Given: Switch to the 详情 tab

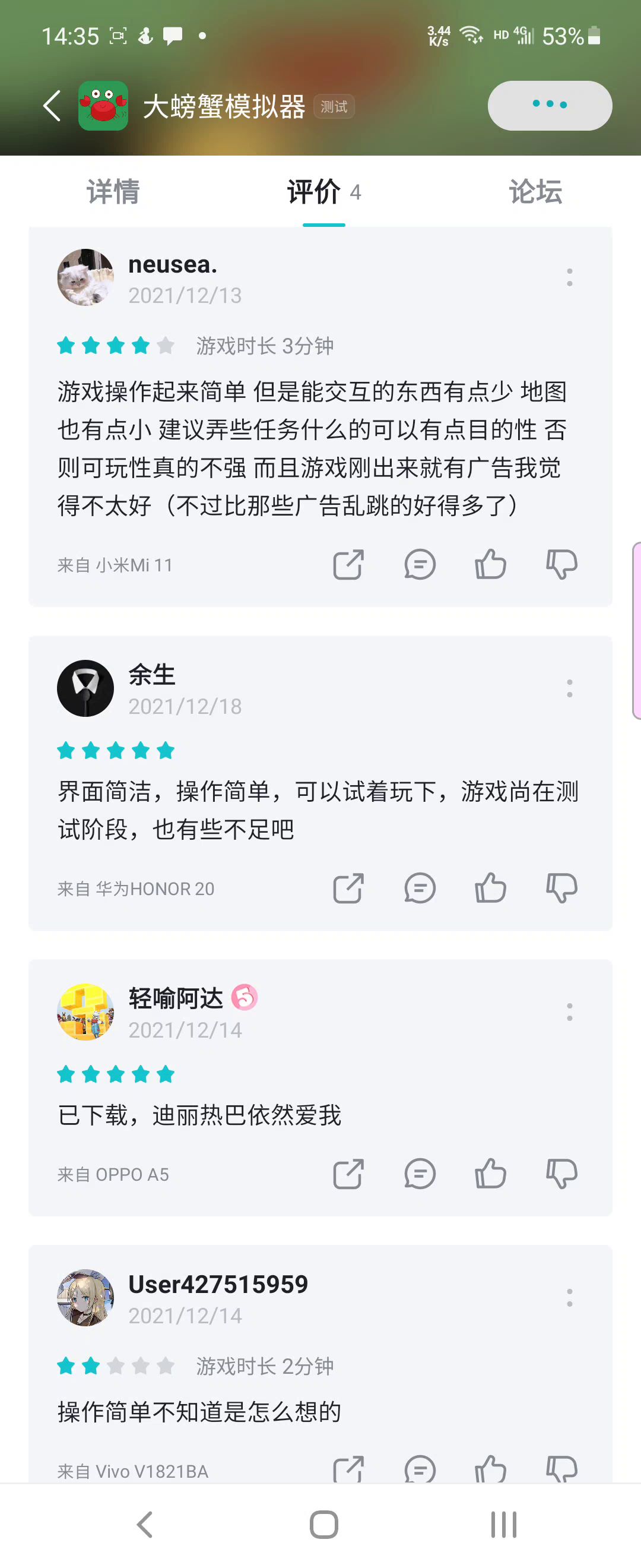Looking at the screenshot, I should (113, 192).
